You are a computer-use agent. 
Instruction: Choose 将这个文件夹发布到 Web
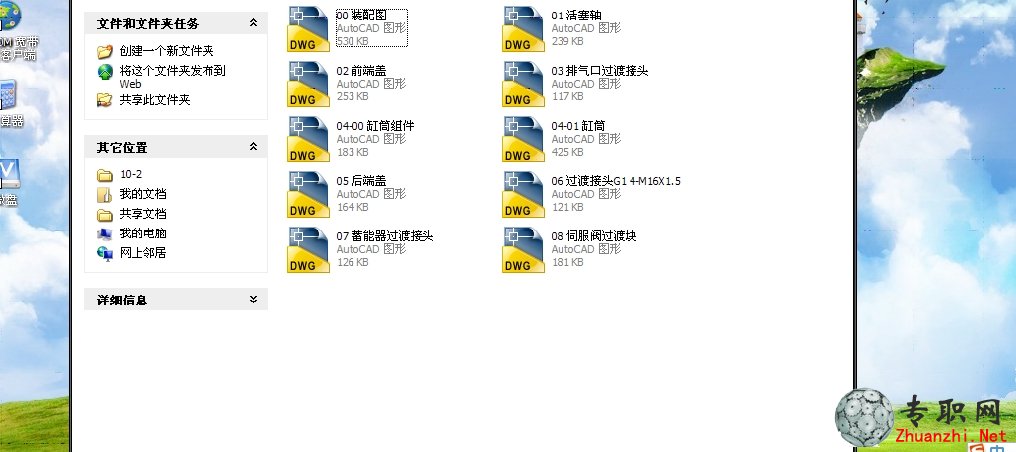[172, 71]
